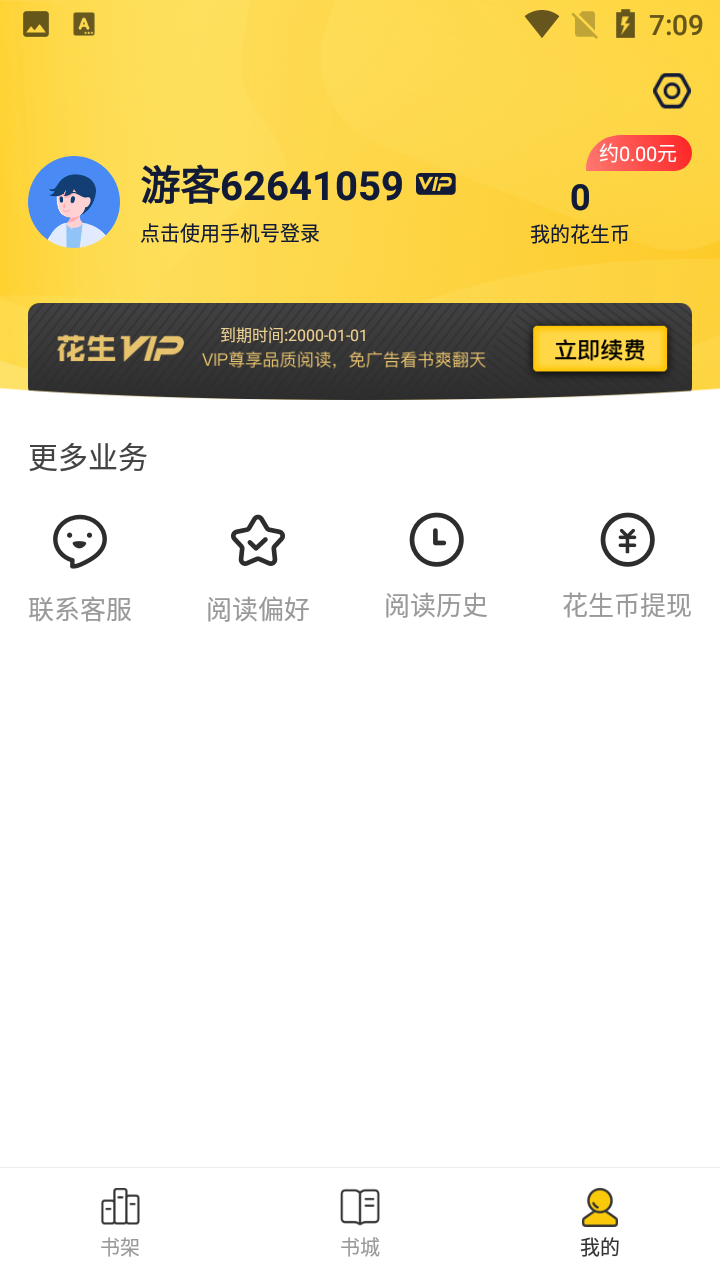The height and width of the screenshot is (1280, 720).
Task: Tap the 书城 bookstore icon
Action: [x=360, y=1206]
